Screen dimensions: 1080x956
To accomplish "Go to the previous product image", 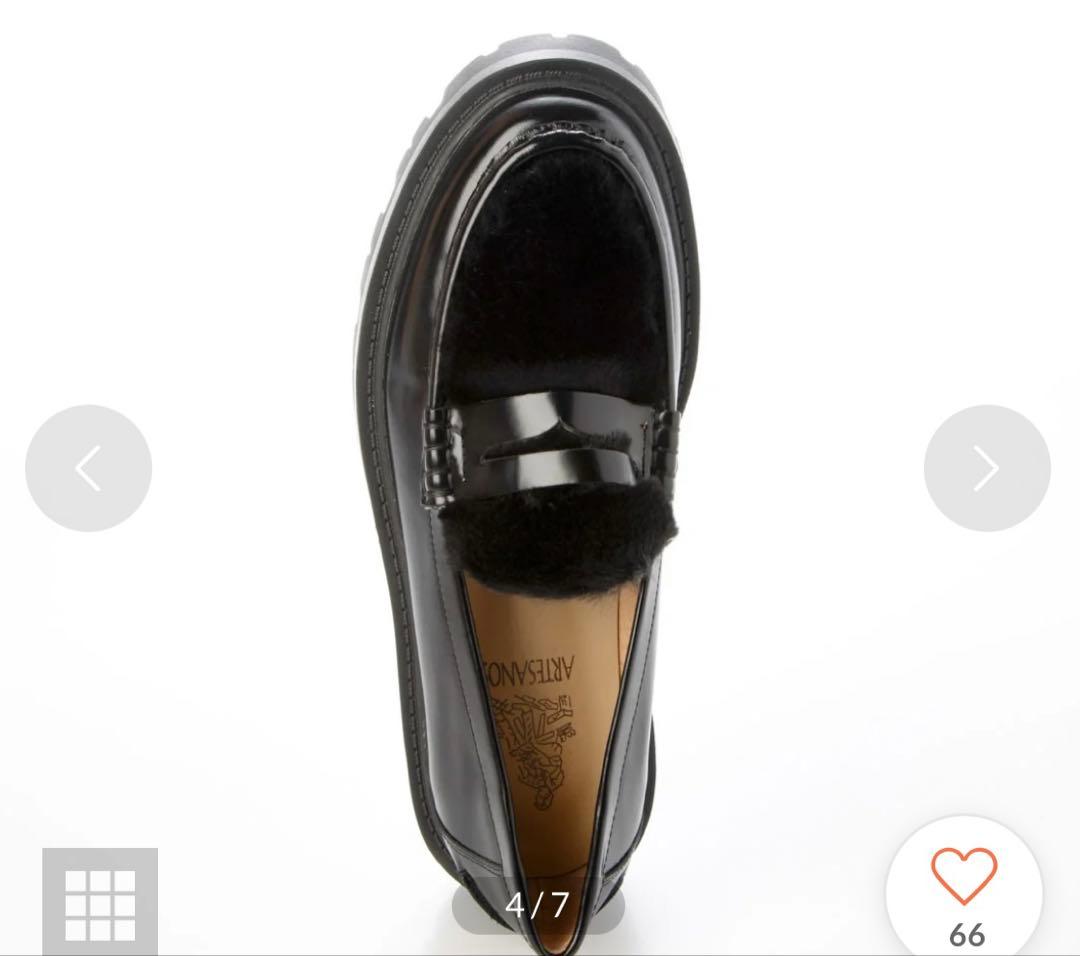I will point(88,468).
